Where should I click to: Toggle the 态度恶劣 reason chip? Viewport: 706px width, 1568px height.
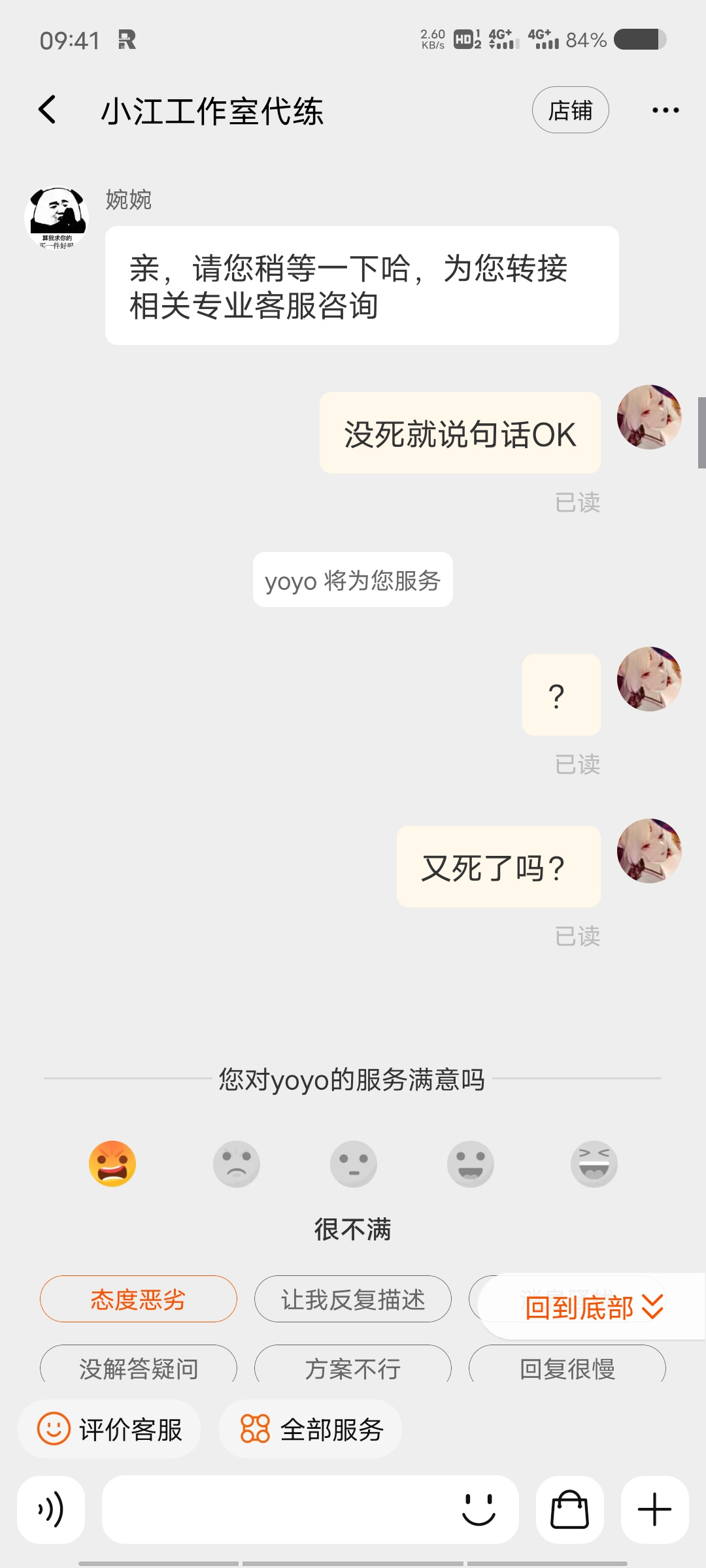[x=139, y=1299]
